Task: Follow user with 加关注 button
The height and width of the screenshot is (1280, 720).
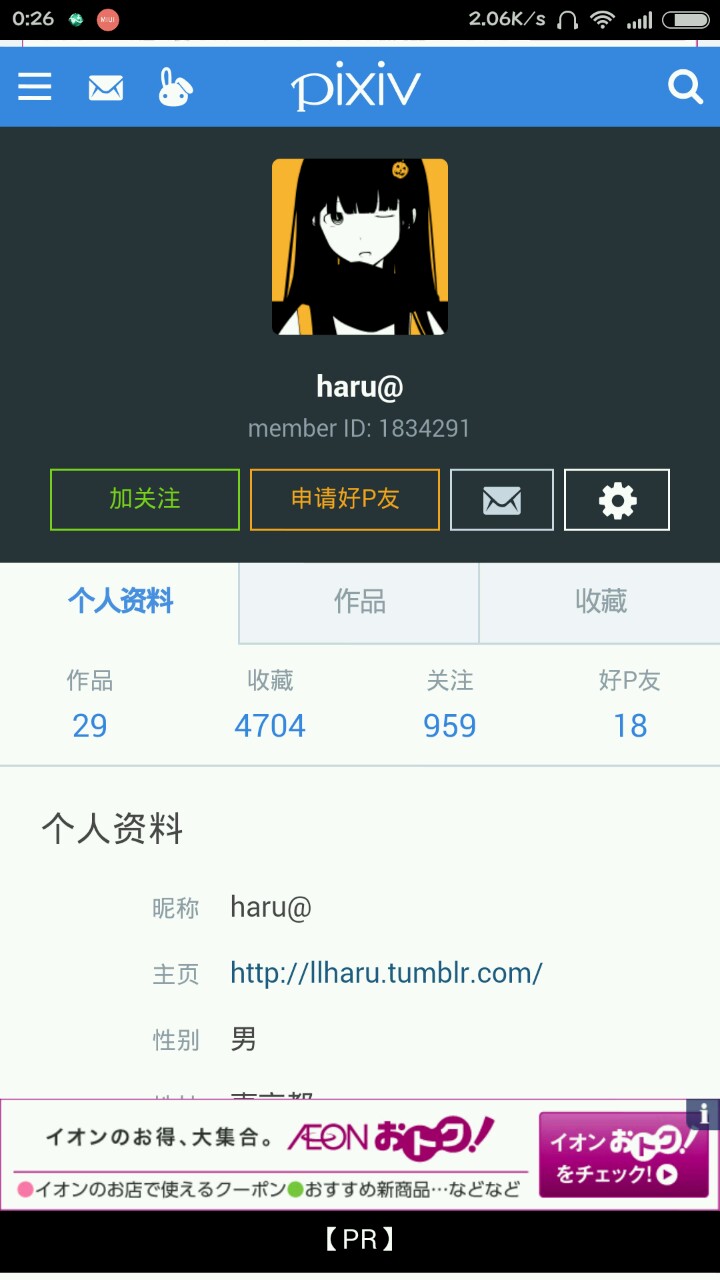Action: coord(145,499)
